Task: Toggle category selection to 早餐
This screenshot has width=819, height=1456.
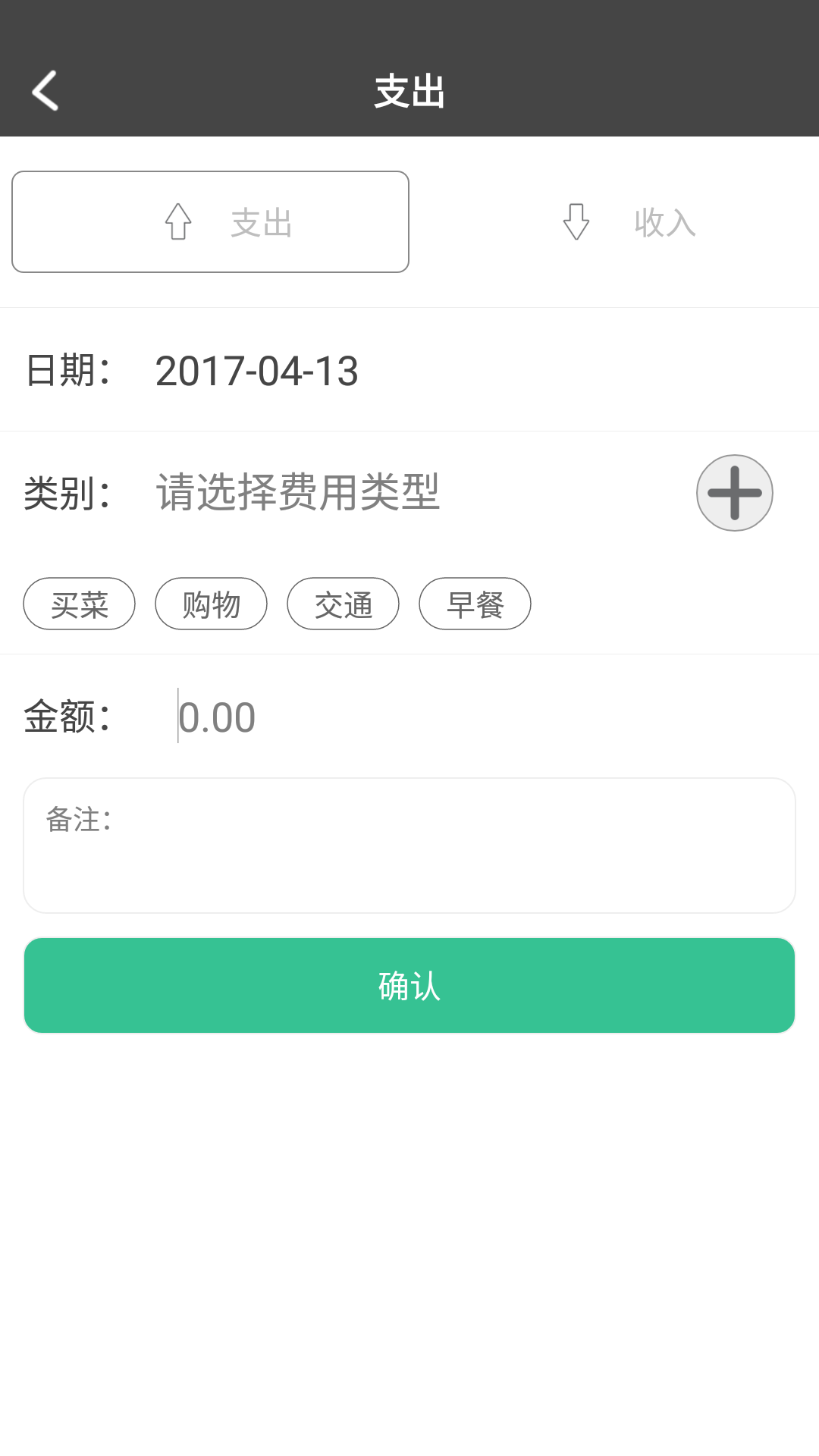Action: click(x=474, y=603)
